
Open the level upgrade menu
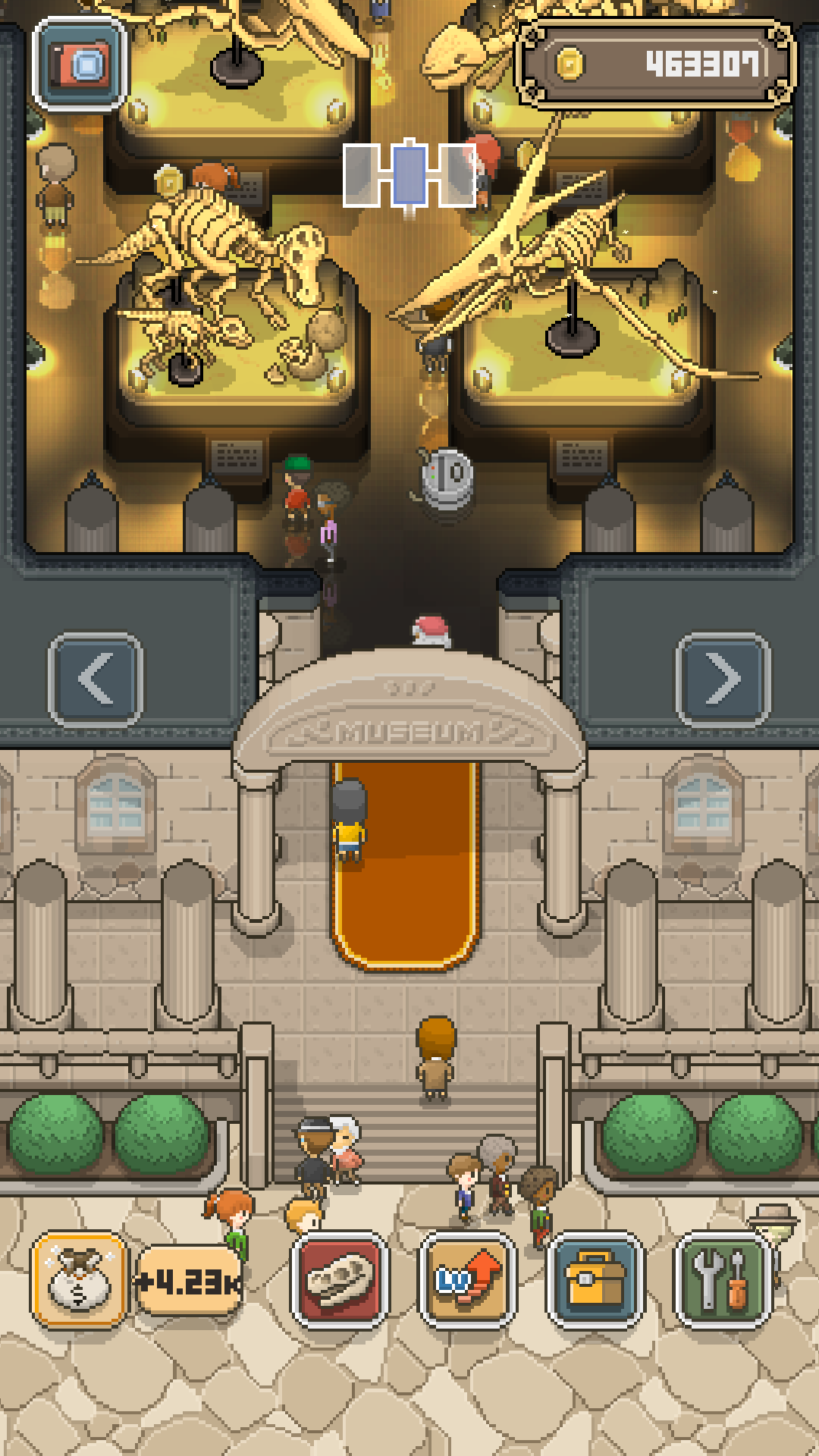(468, 1281)
